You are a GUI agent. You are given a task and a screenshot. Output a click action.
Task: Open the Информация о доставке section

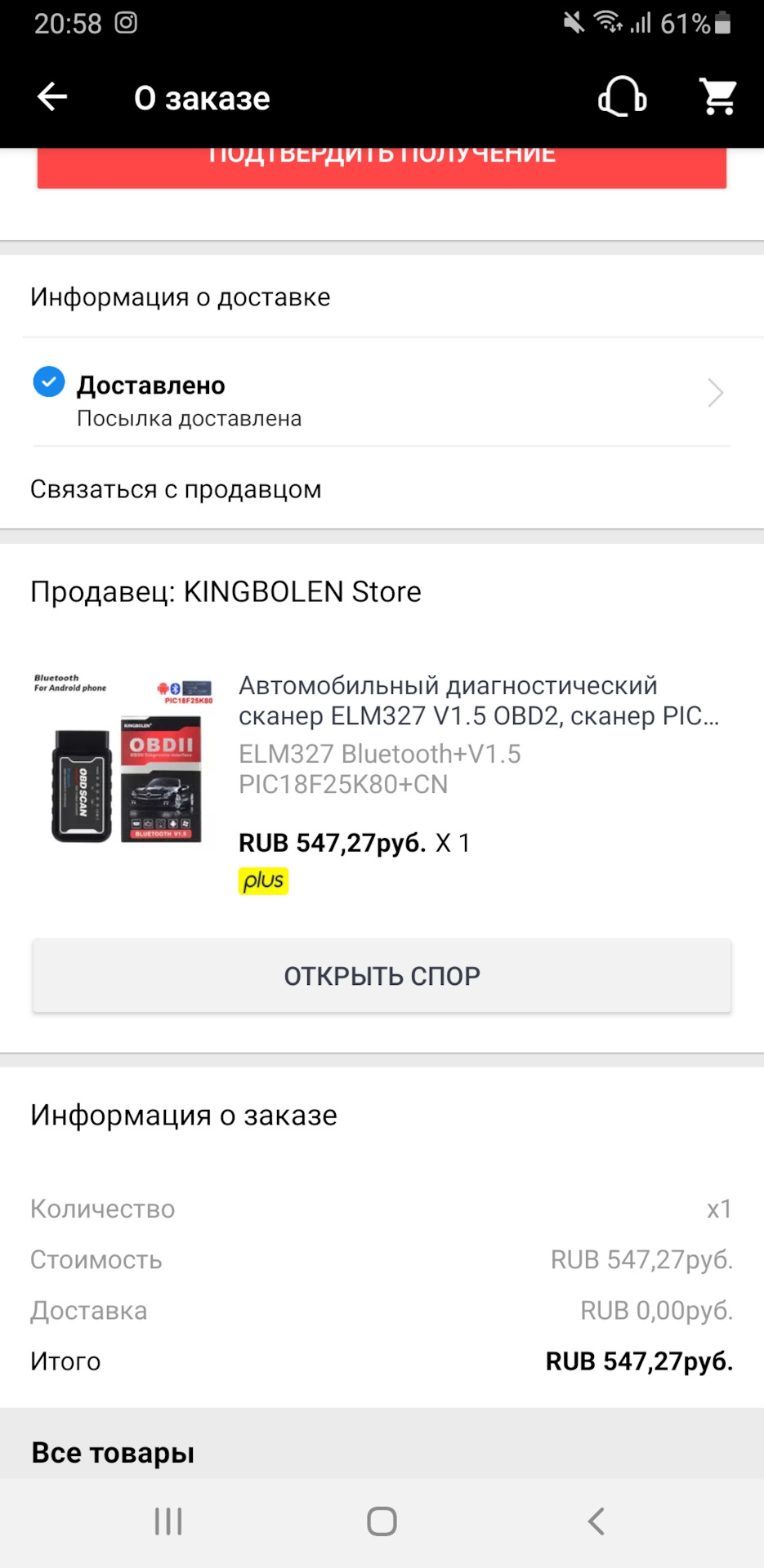(x=180, y=296)
